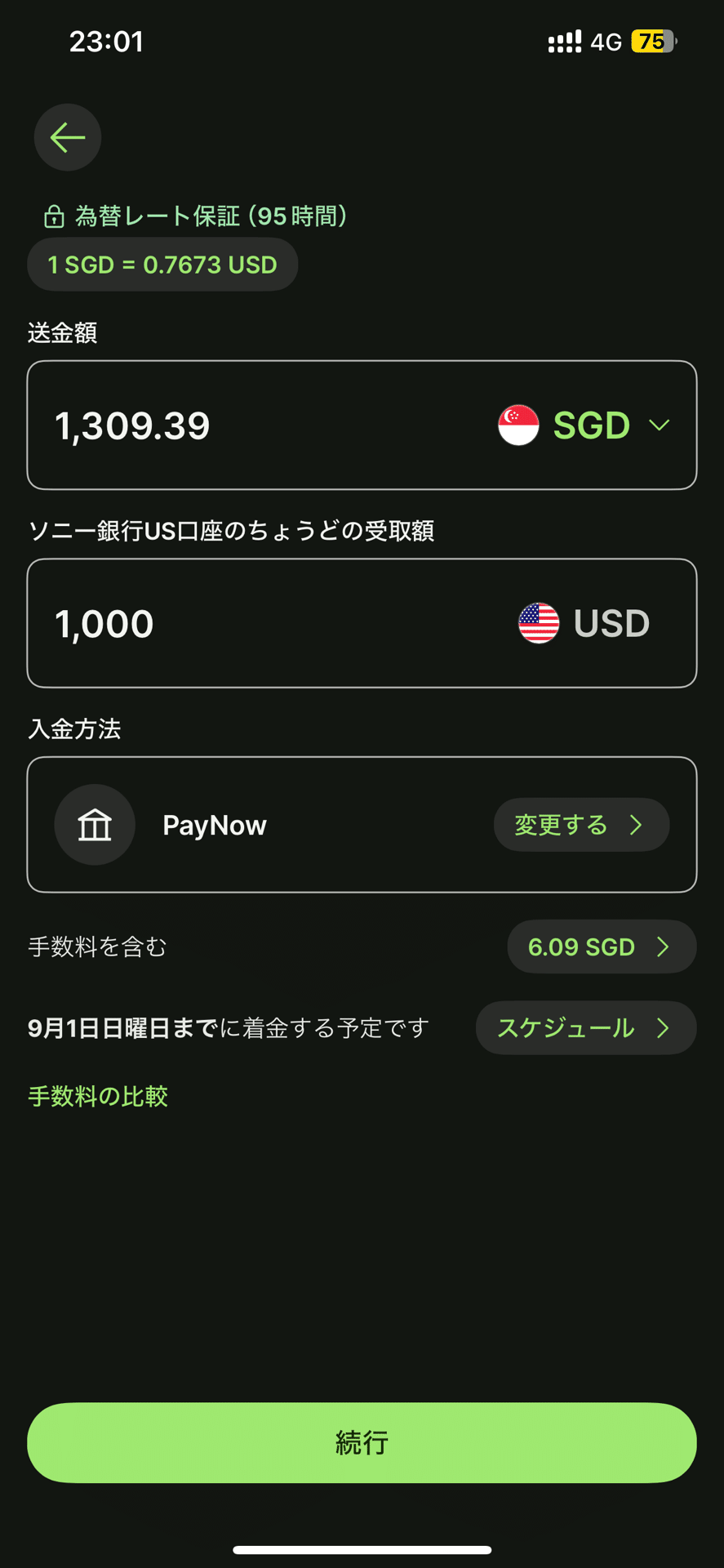
Task: Open 手数料の比較 fee comparison link
Action: pyautogui.click(x=97, y=1096)
